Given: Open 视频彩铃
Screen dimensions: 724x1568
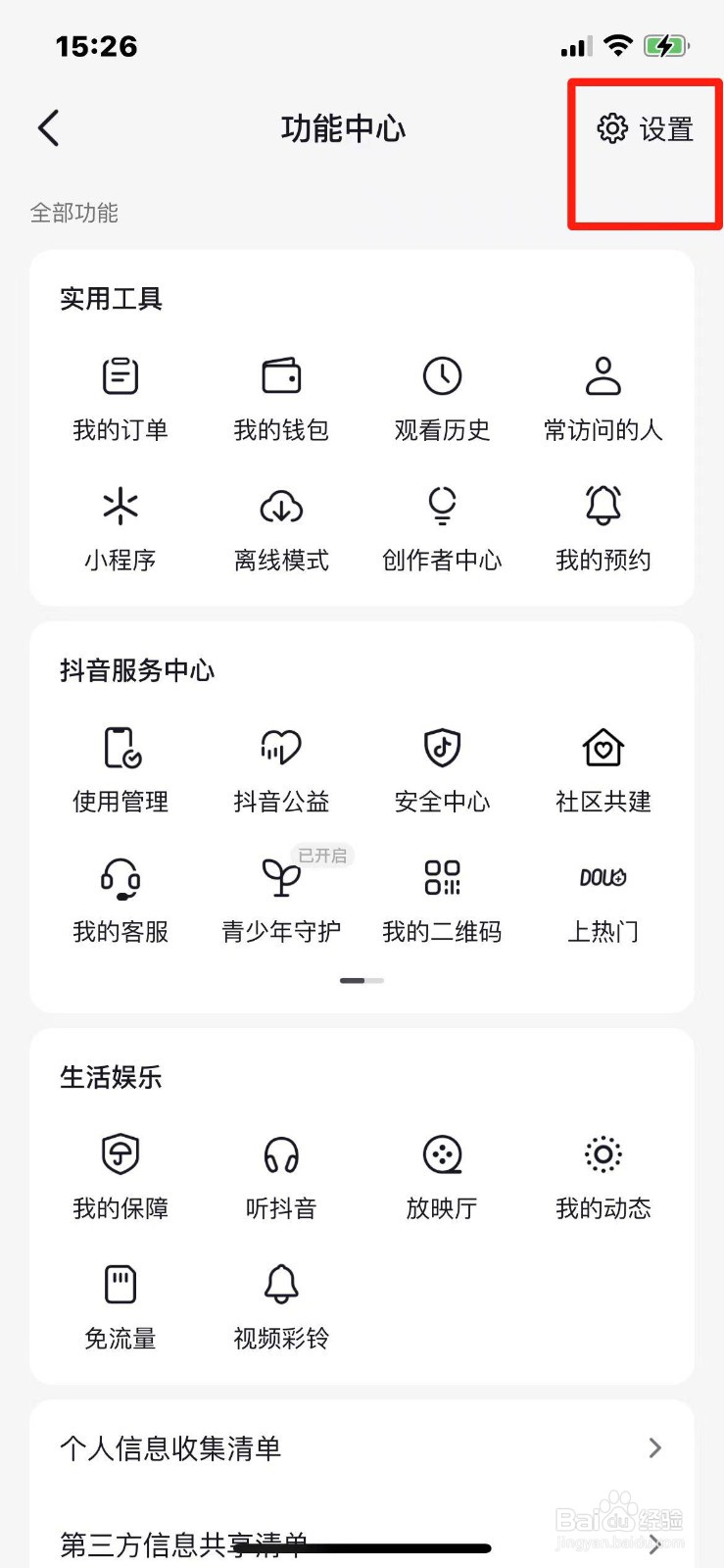Looking at the screenshot, I should click(281, 1308).
